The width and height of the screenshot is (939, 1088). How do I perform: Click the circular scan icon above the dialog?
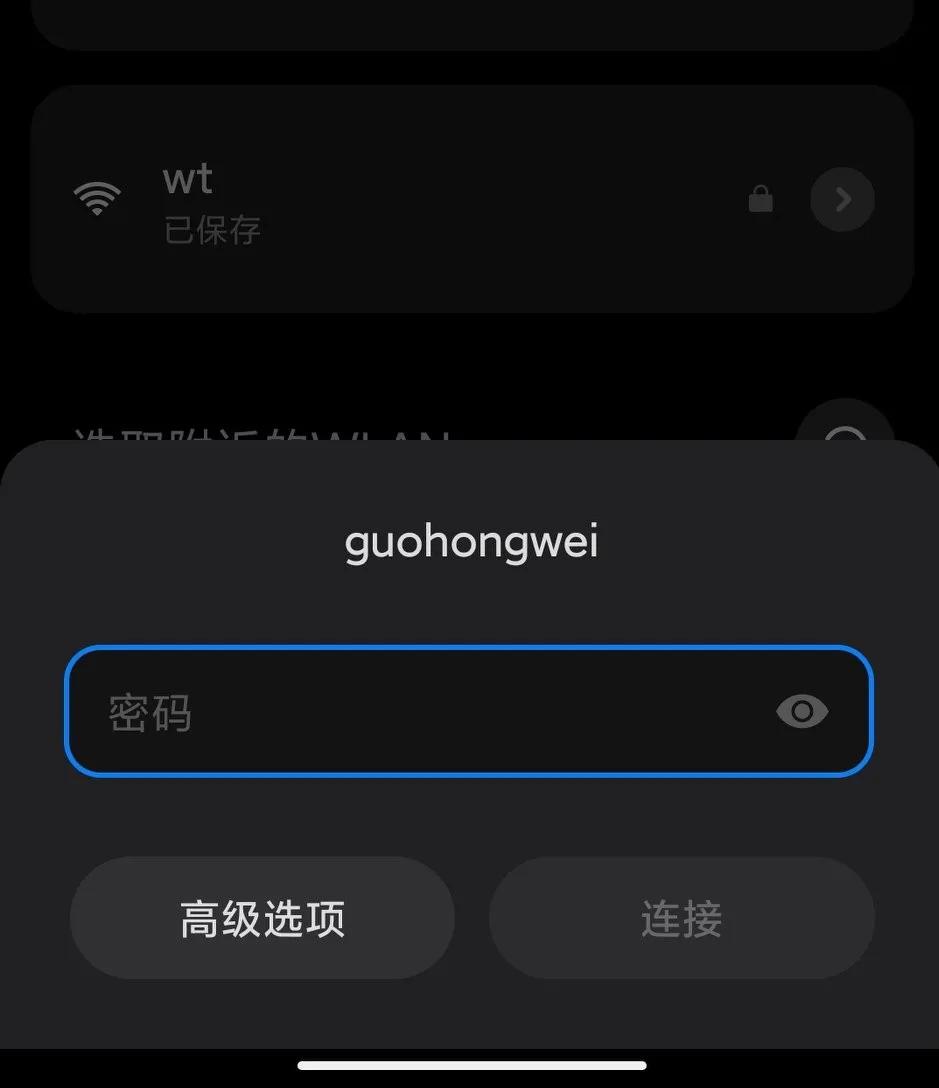845,436
